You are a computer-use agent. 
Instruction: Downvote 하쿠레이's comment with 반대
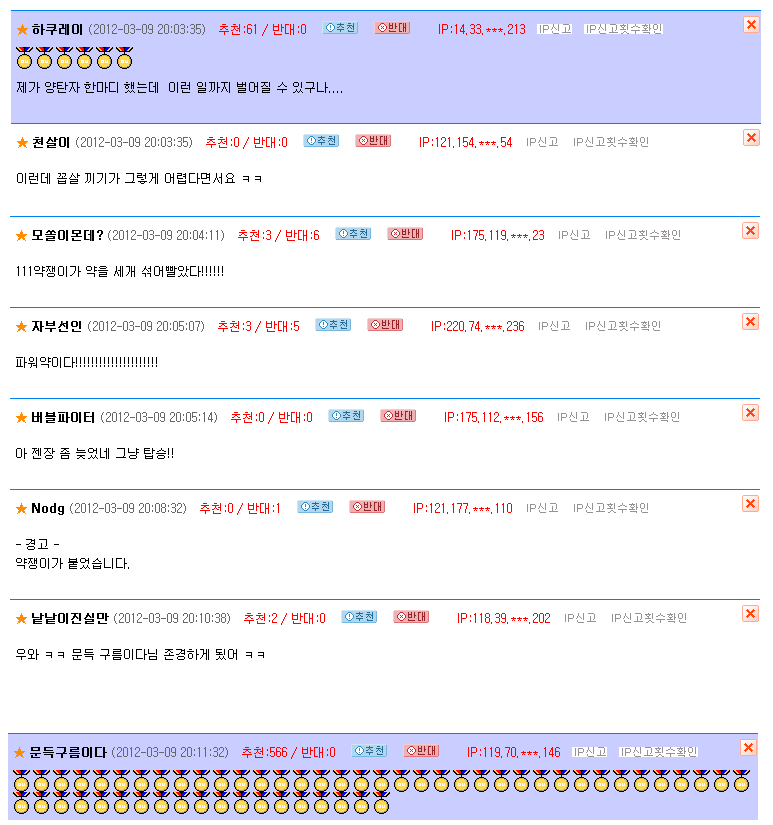(392, 28)
